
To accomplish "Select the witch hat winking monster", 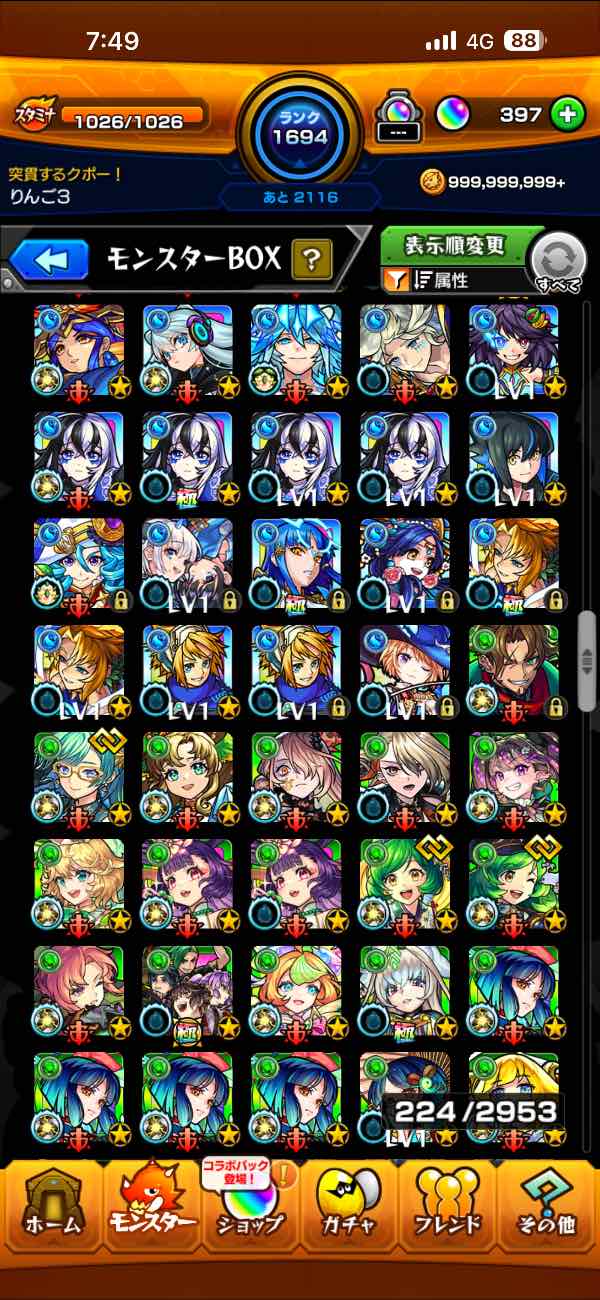I will (x=404, y=672).
